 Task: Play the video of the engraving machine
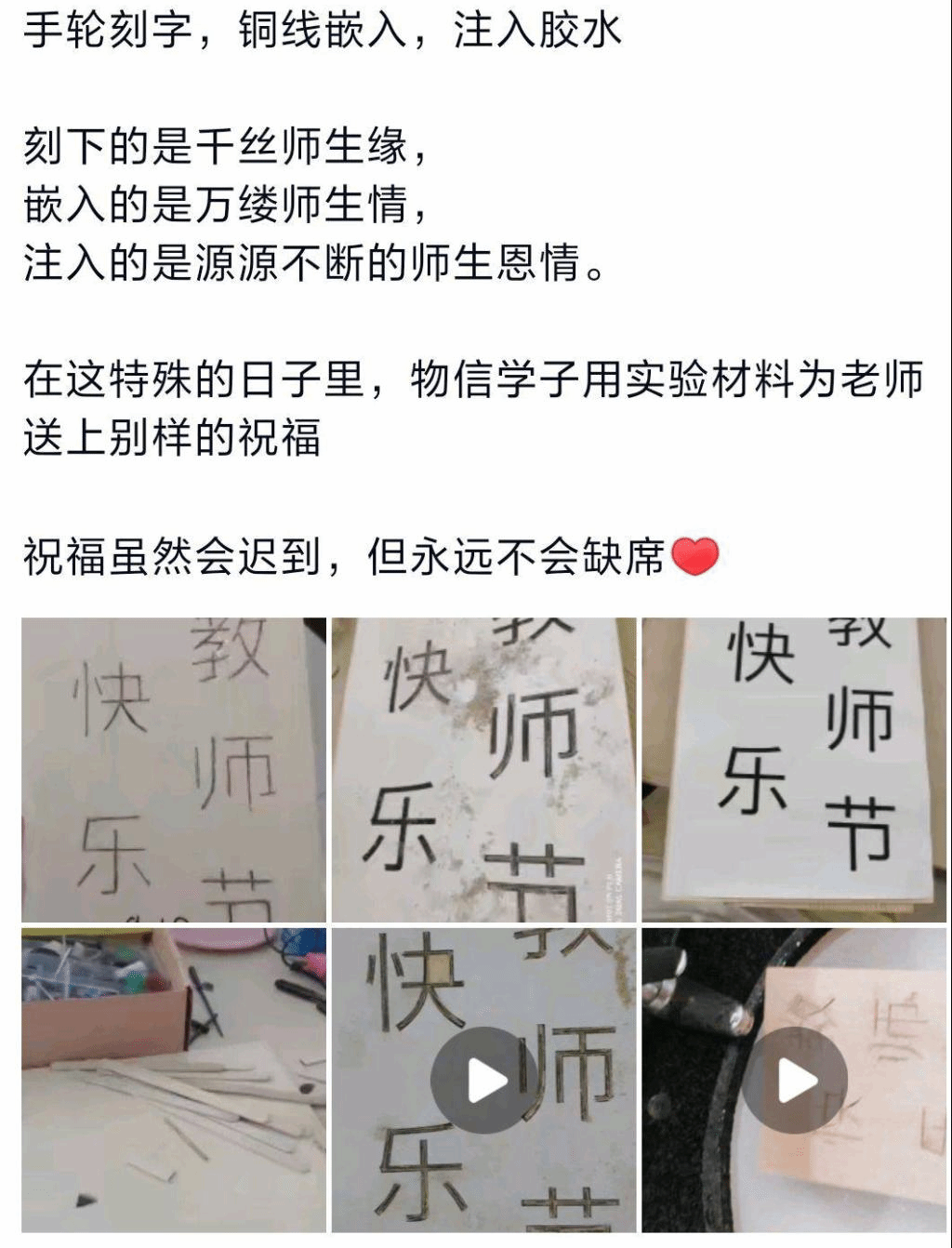(x=793, y=1081)
